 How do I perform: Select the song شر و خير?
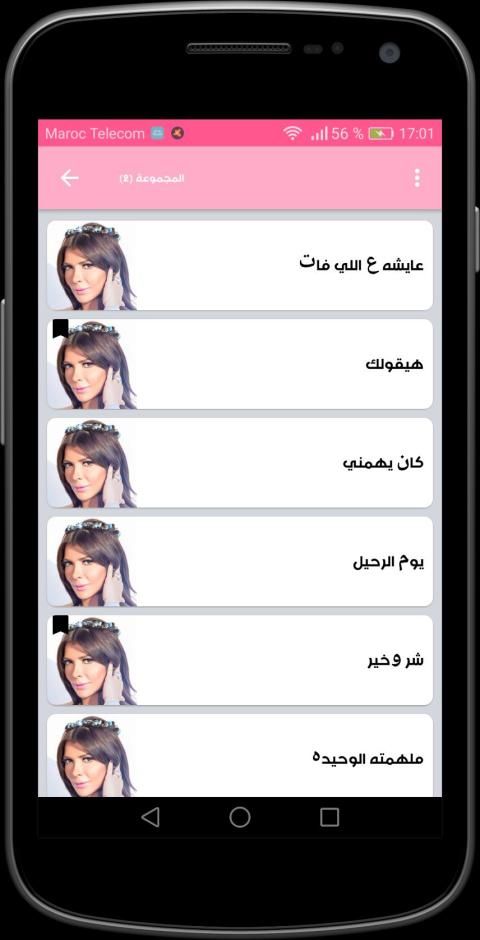240,660
